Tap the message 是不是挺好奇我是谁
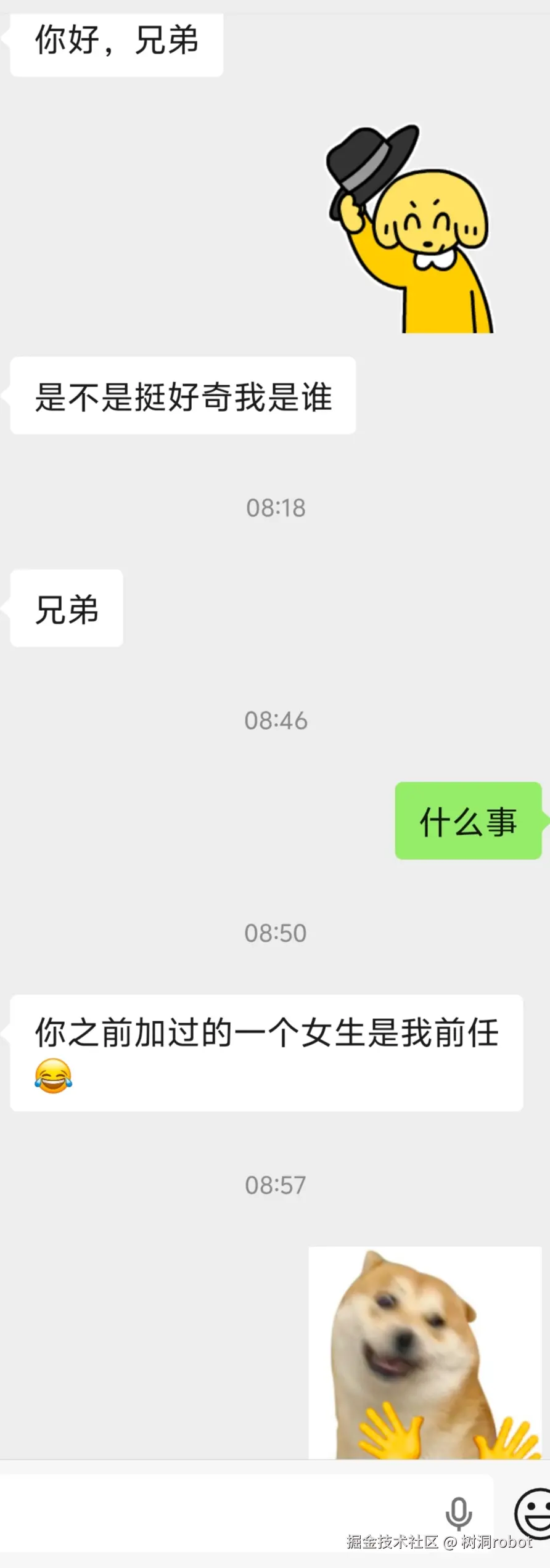The height and width of the screenshot is (1568, 550). (x=182, y=396)
